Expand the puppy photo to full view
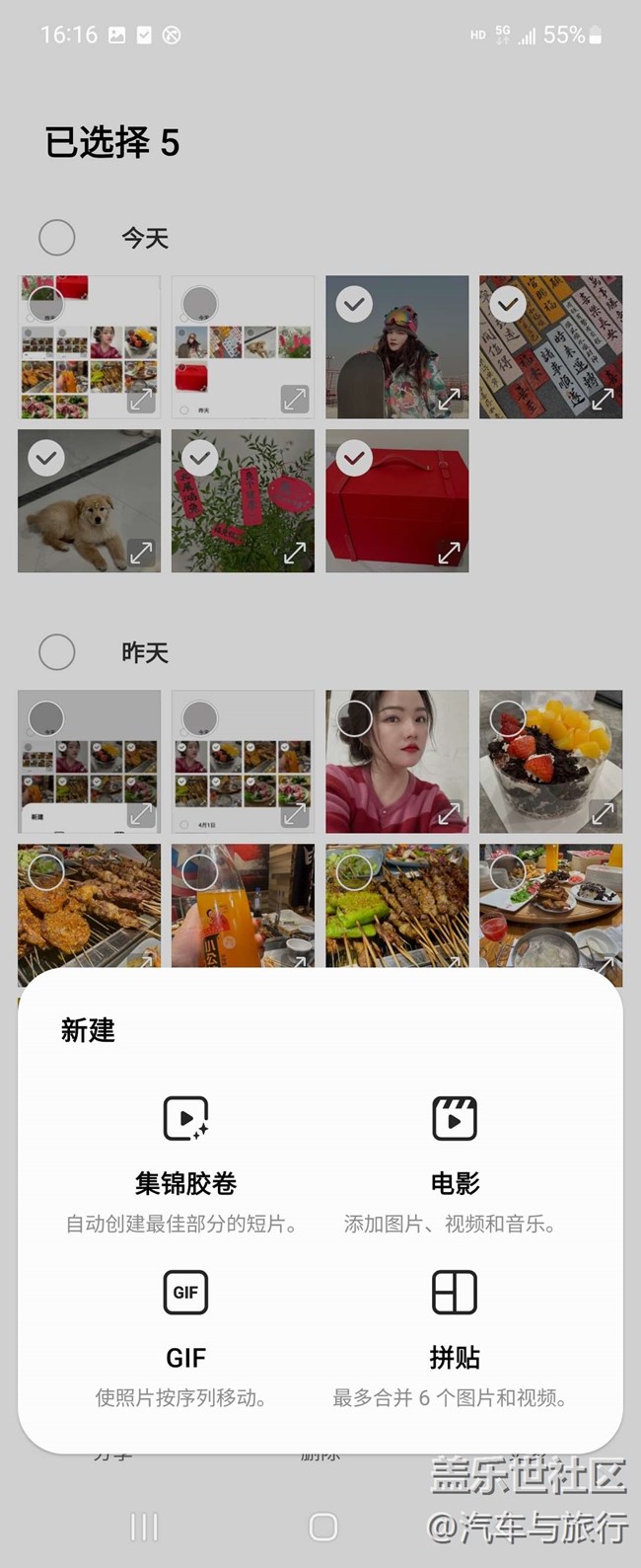 tap(141, 554)
